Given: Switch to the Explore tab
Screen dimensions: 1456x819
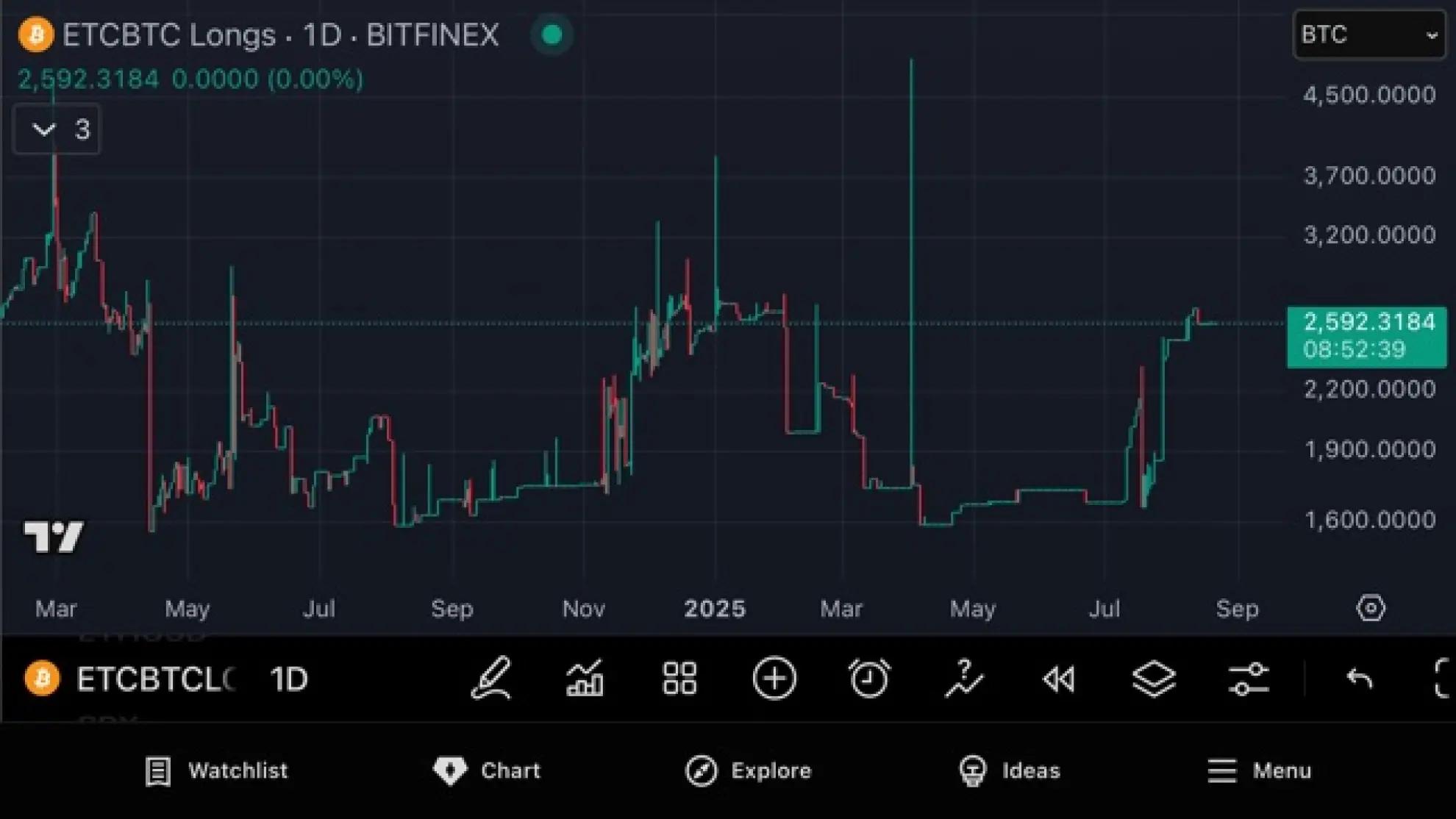Looking at the screenshot, I should click(x=749, y=770).
